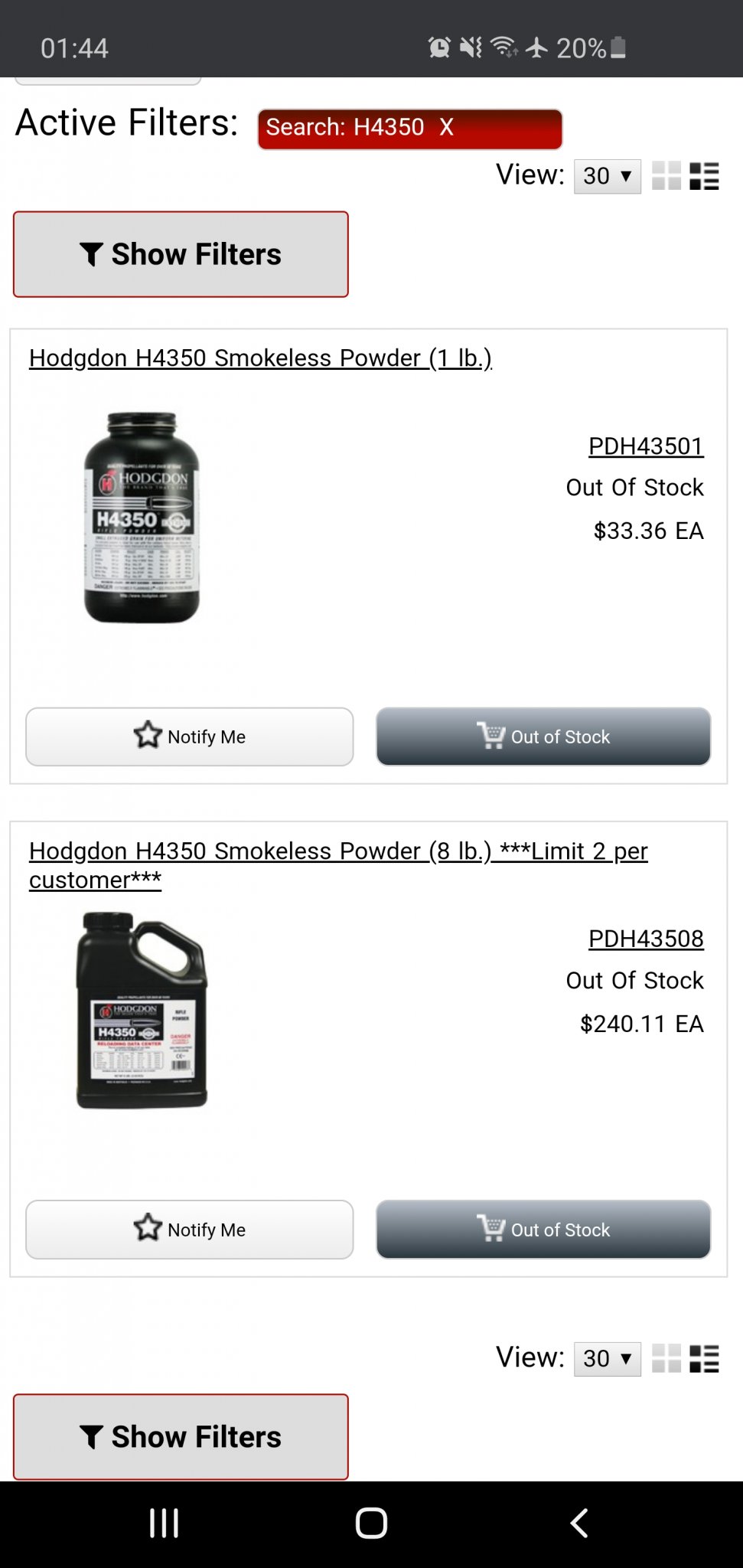Open Hodgdon H4350 Smokeless Powder (1 lb.) link
This screenshot has height=1568, width=743.
(260, 358)
